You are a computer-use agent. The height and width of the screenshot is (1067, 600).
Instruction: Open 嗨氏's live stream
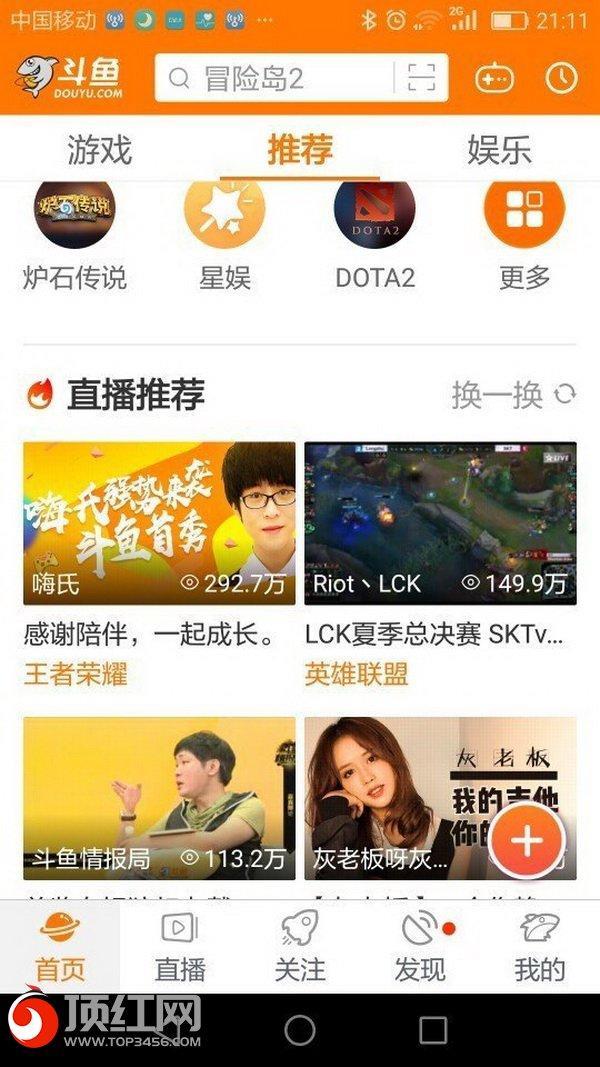160,523
